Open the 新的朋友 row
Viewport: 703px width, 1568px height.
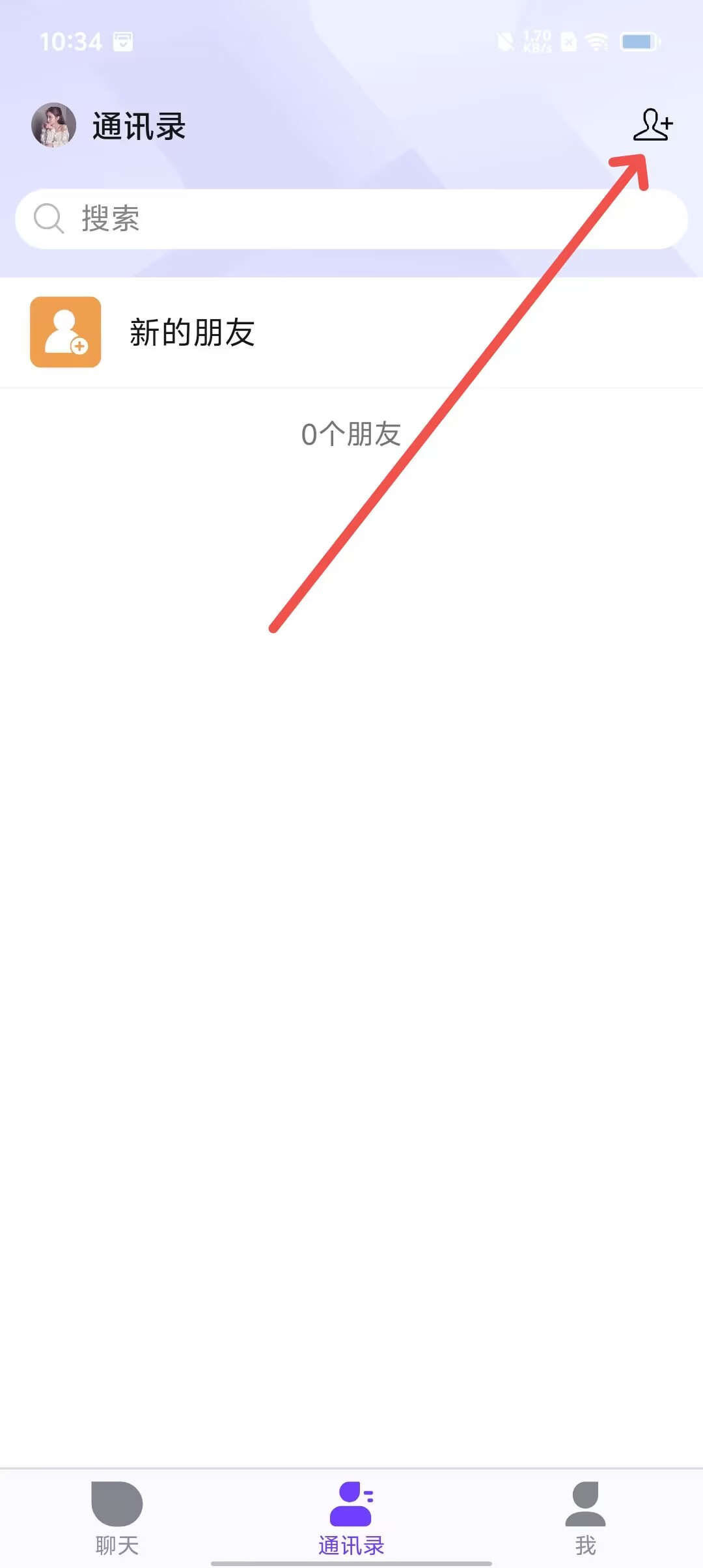pos(351,333)
